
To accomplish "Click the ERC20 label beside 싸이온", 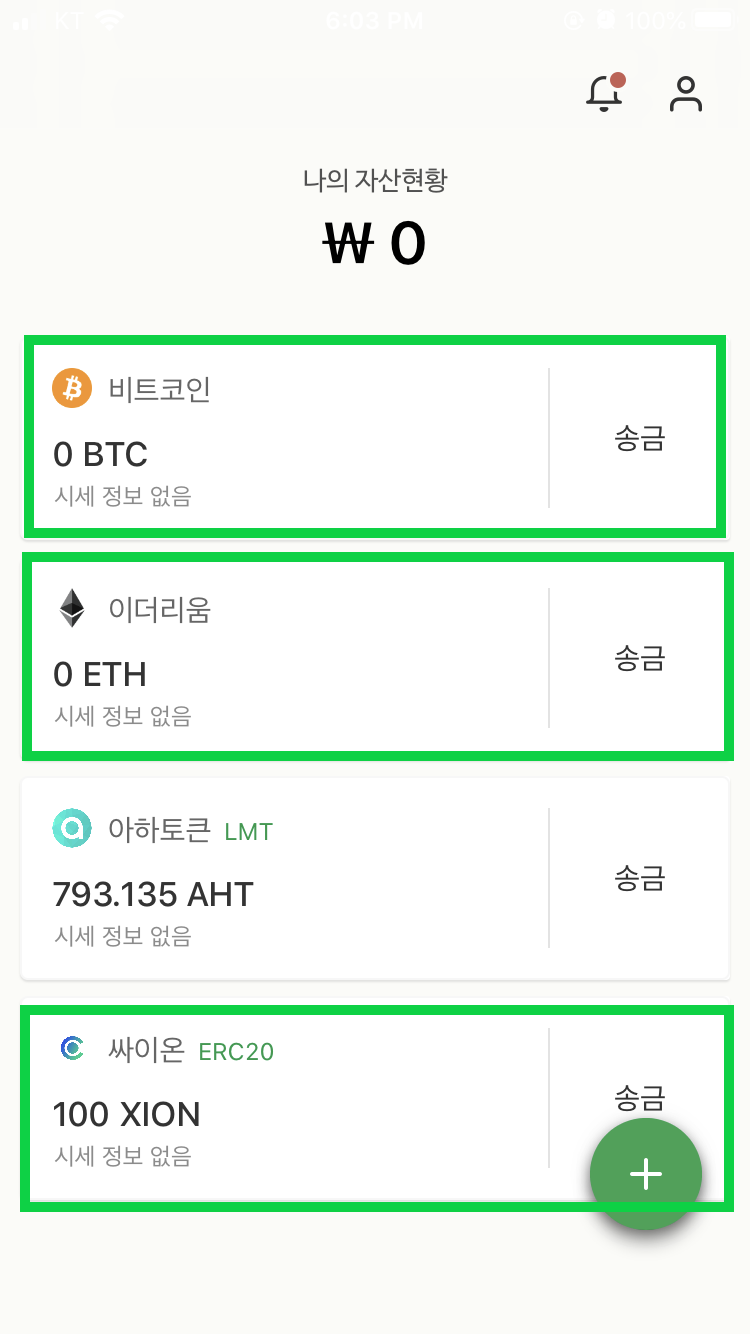I will pos(236,1051).
